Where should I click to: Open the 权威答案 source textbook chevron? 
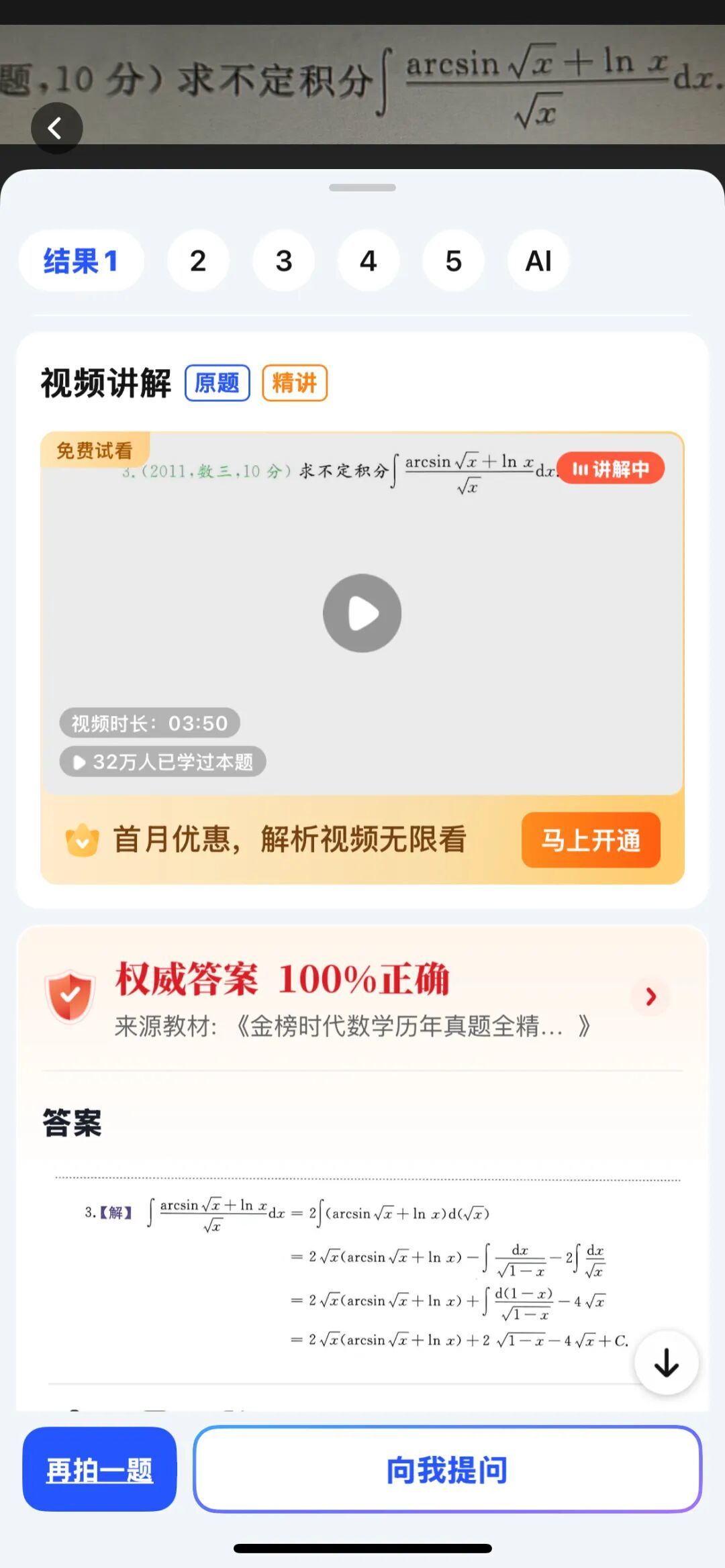pyautogui.click(x=650, y=996)
